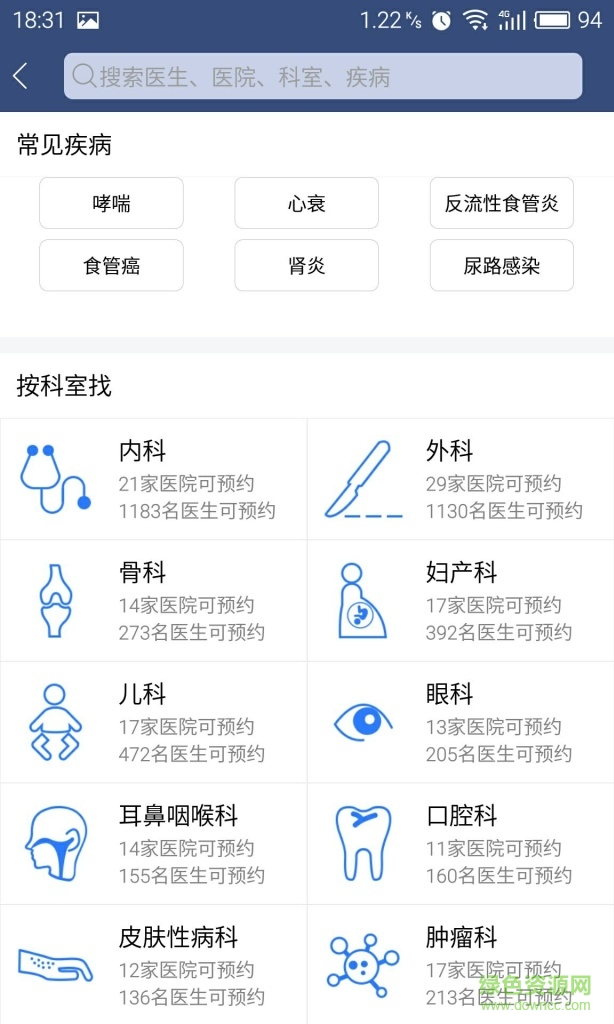View doctors in 妇产科
The height and width of the screenshot is (1024, 614).
tap(460, 601)
